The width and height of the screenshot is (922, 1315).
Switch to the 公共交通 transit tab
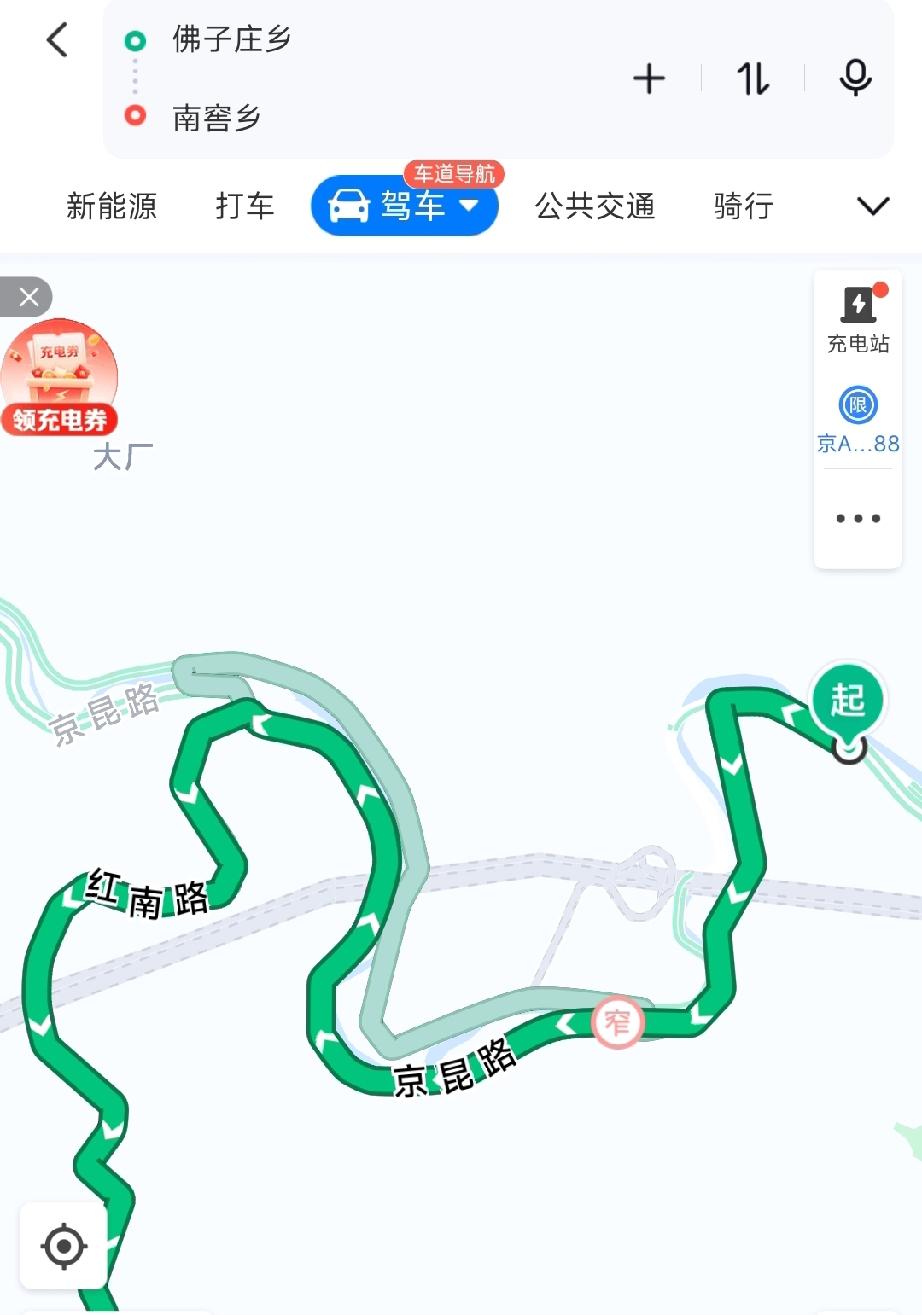[596, 206]
